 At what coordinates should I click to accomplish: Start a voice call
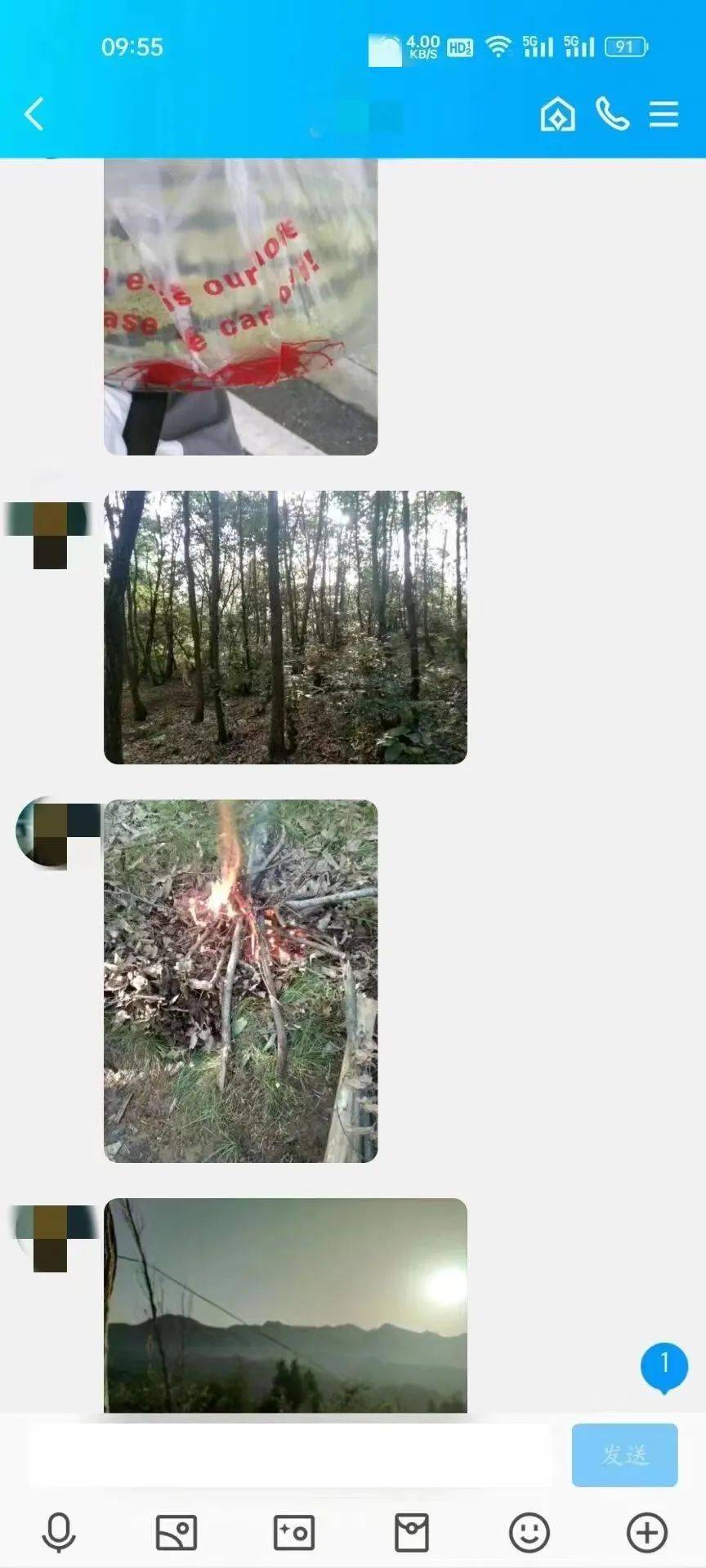click(612, 114)
